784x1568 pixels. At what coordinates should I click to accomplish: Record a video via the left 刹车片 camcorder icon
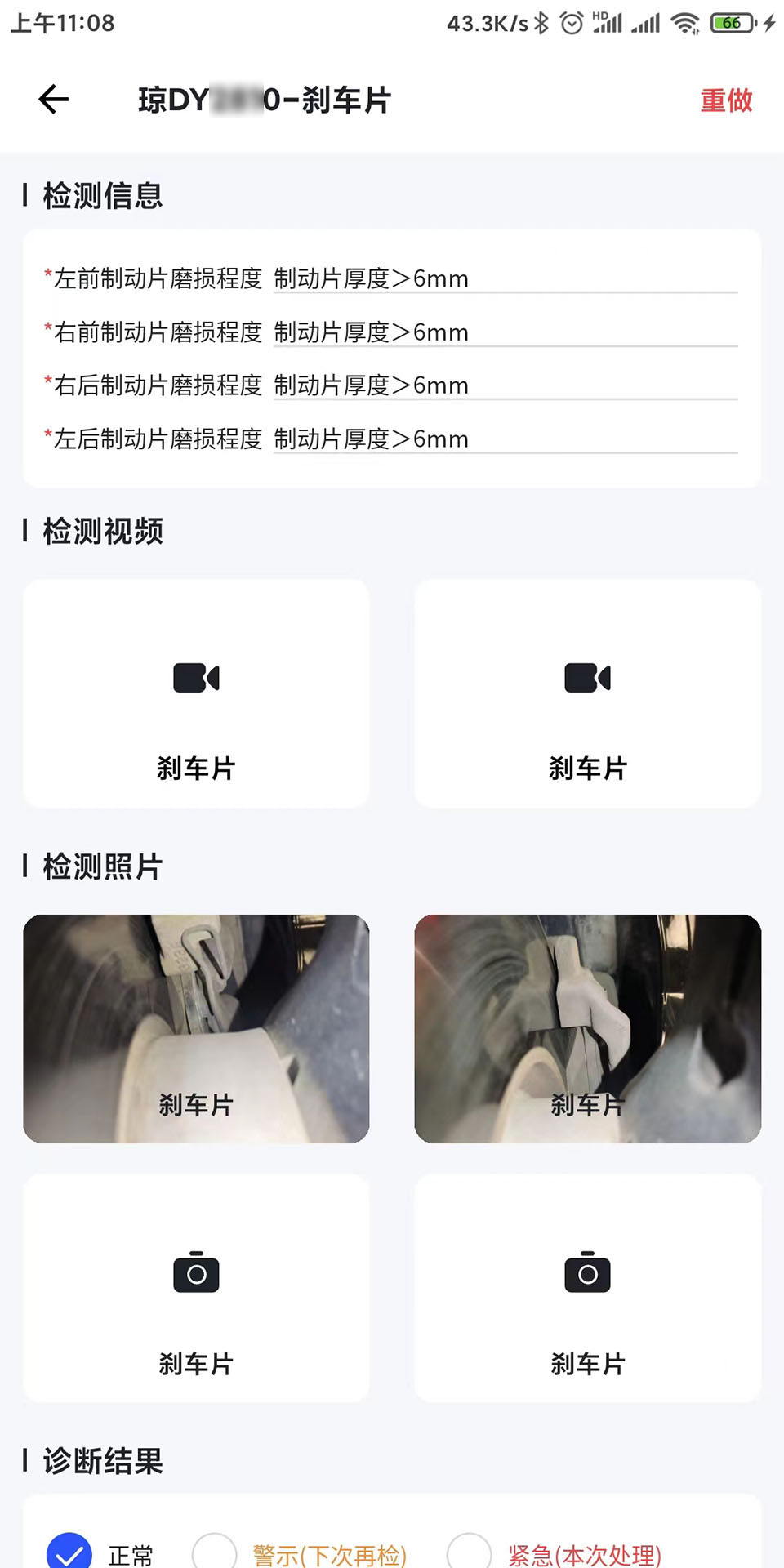(196, 678)
